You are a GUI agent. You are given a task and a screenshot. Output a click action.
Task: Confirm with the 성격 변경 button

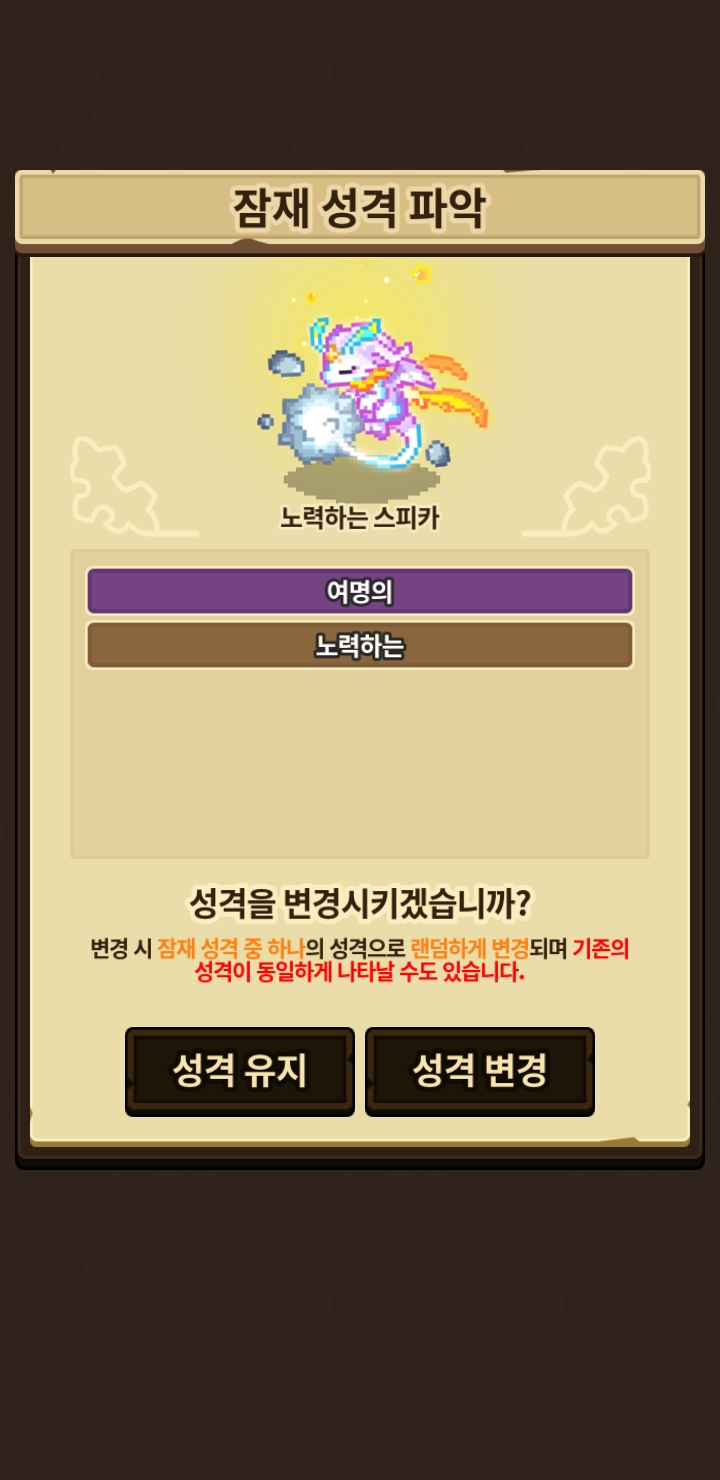[x=480, y=1071]
